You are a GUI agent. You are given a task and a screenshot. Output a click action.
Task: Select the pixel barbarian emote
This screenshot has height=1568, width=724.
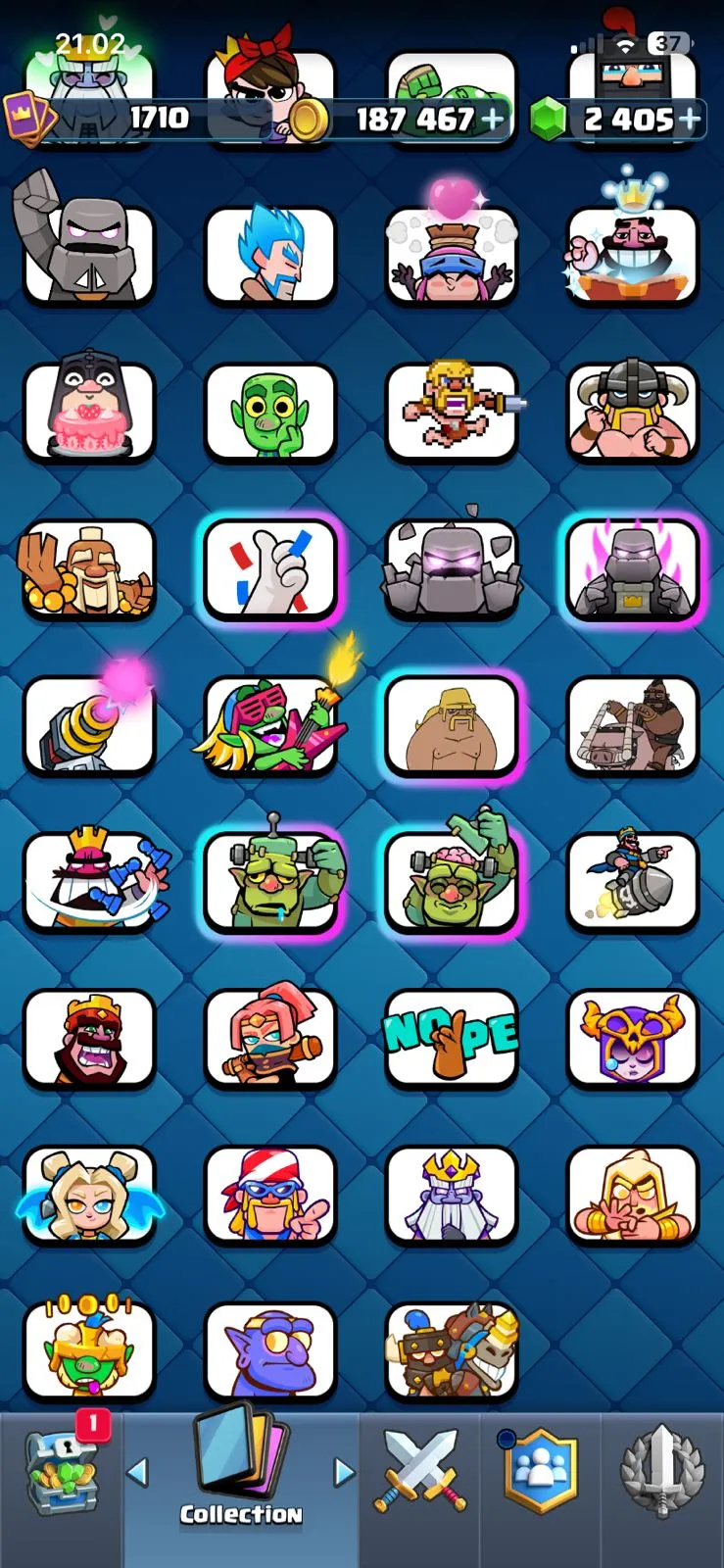pyautogui.click(x=452, y=412)
